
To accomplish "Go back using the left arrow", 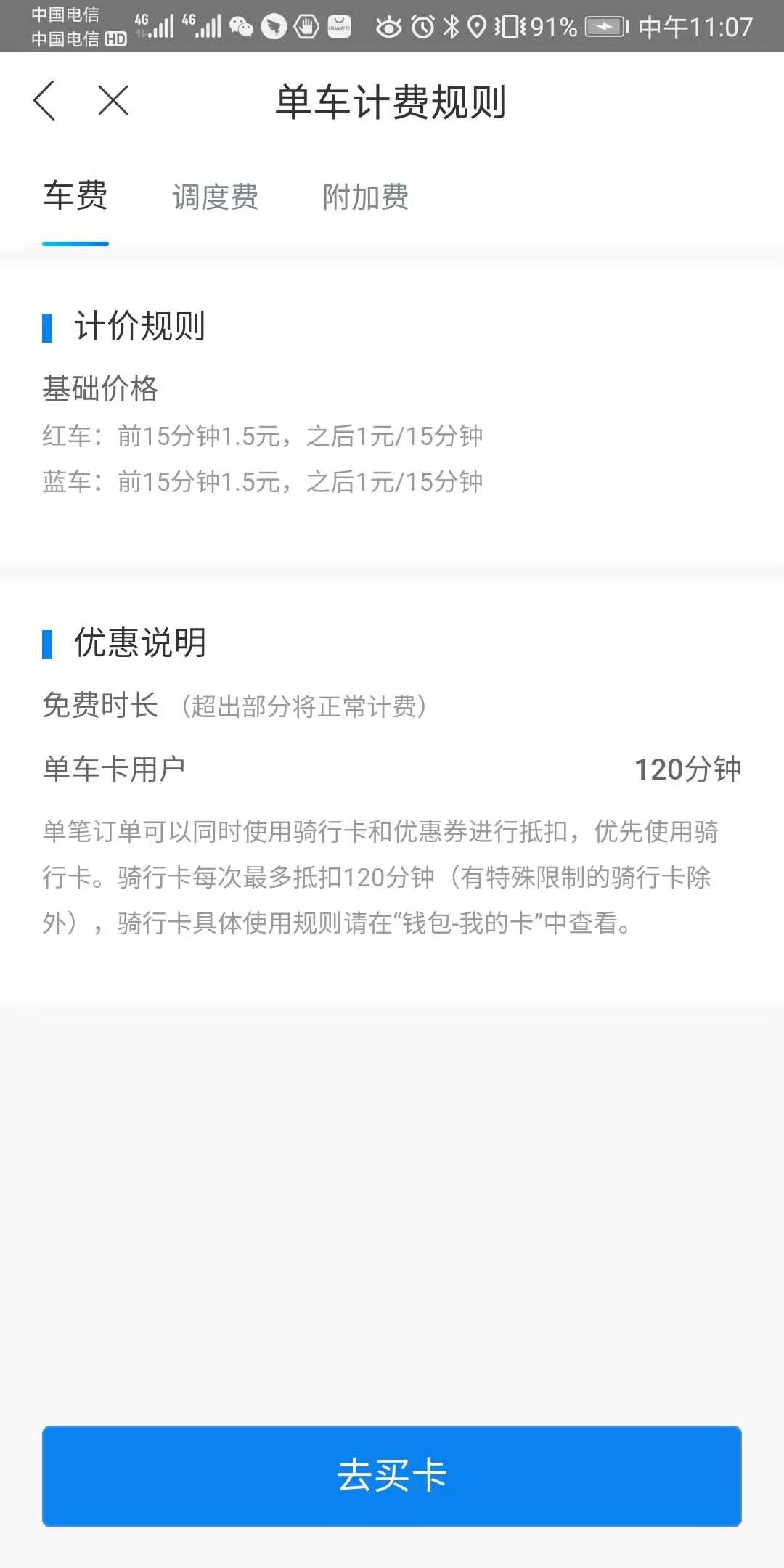I will point(44,100).
